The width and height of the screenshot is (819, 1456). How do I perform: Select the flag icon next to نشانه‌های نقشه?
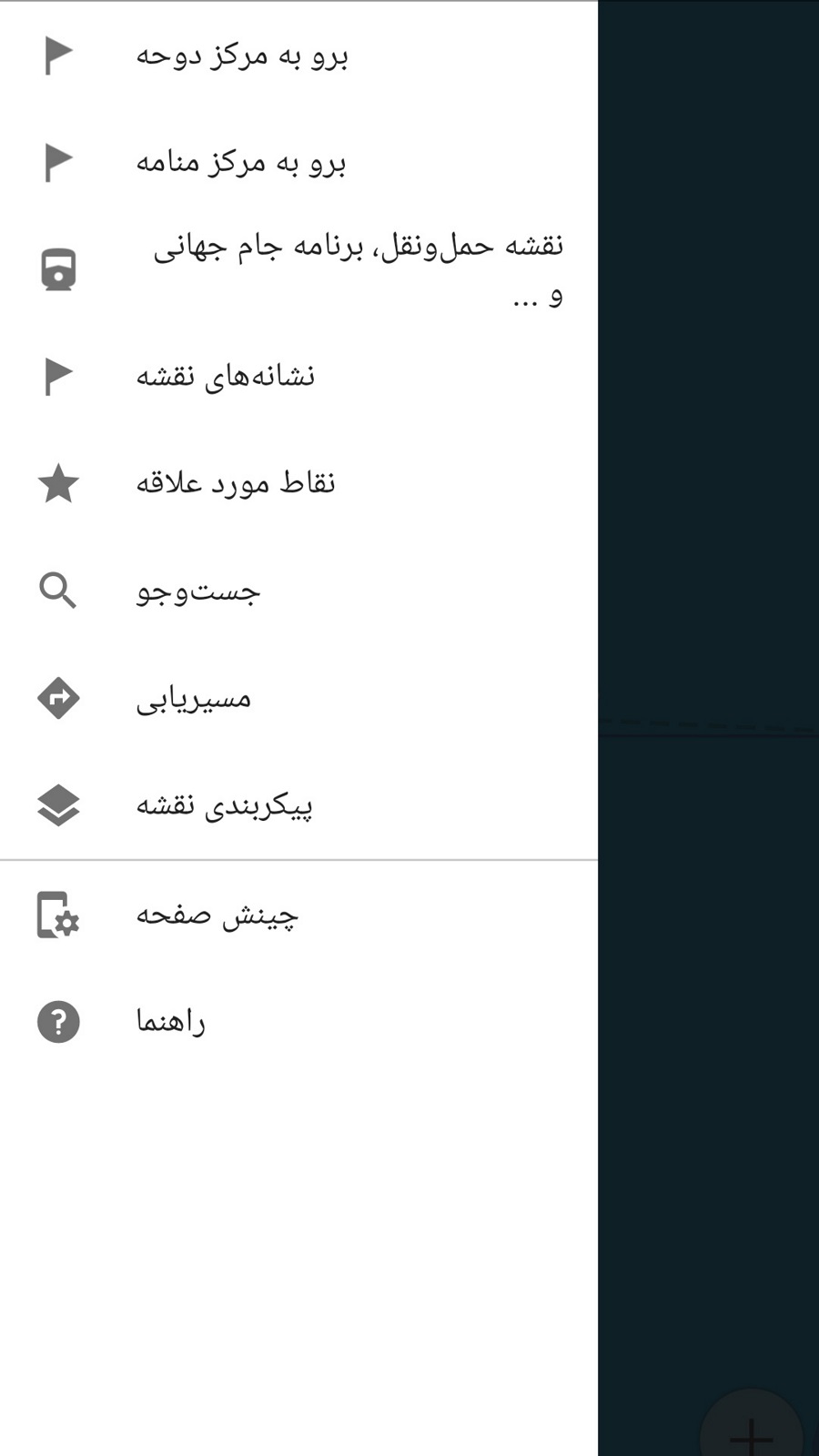tap(57, 376)
